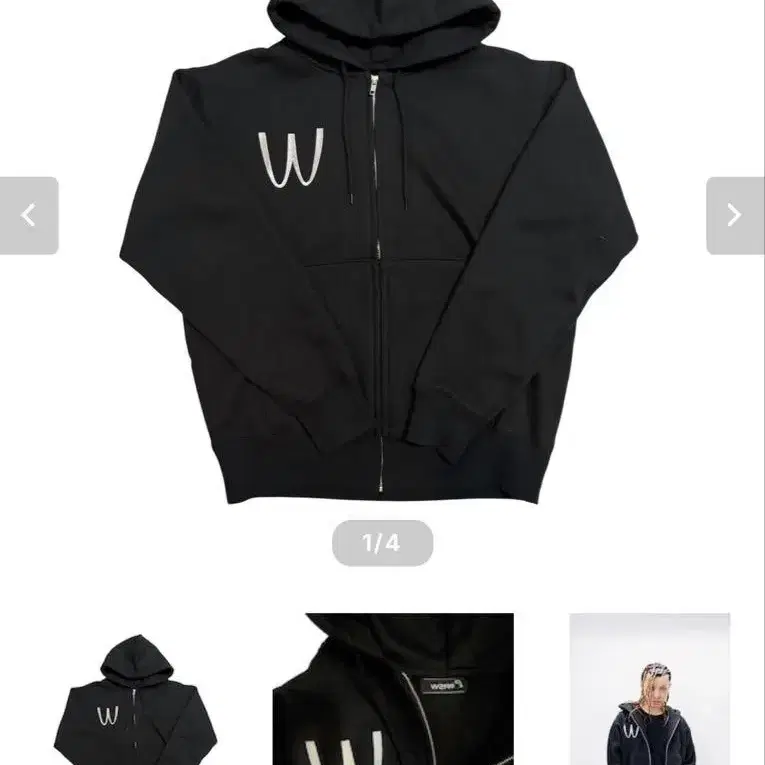Image resolution: width=765 pixels, height=765 pixels.
Task: Select the thumbnail of the model wearing the hoodie
Action: pyautogui.click(x=650, y=689)
